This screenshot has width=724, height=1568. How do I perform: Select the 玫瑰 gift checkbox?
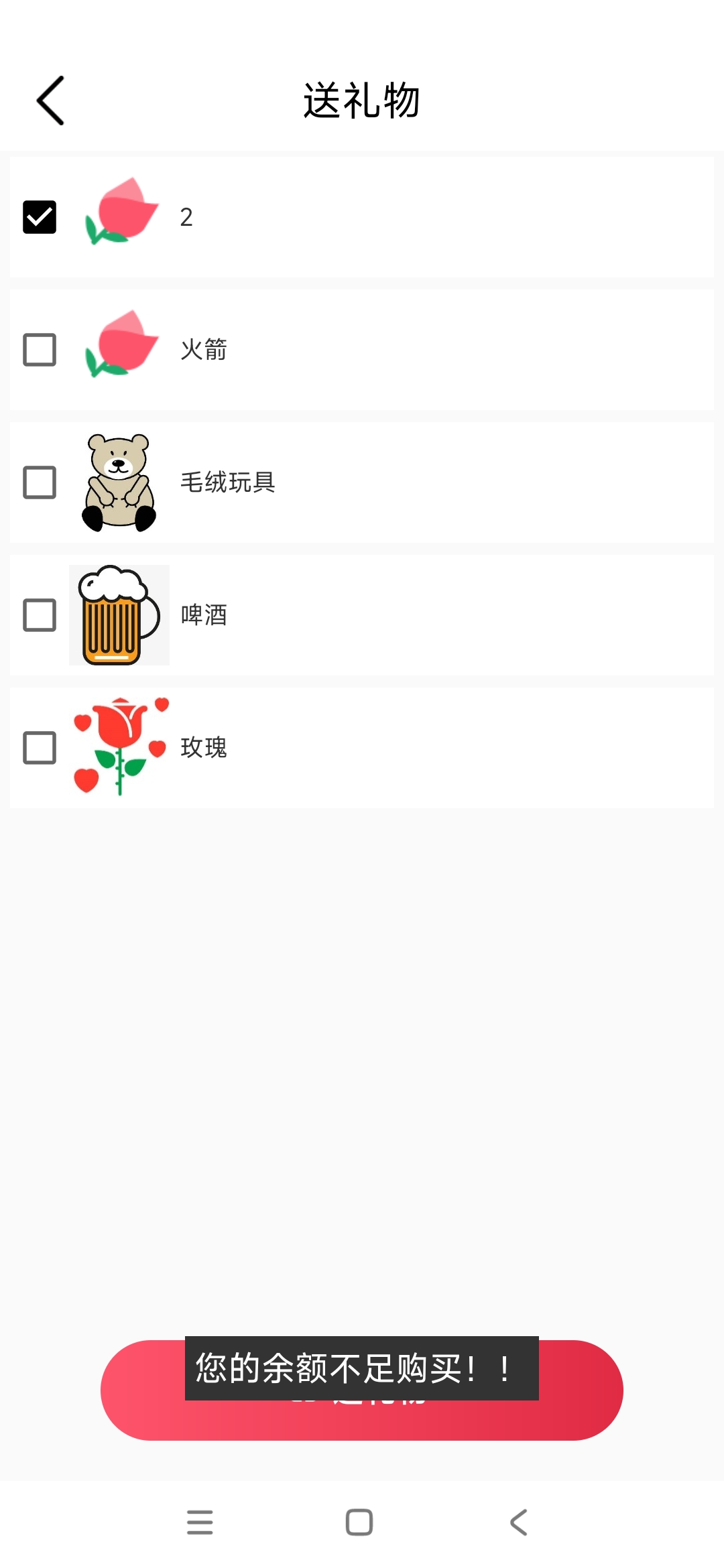pyautogui.click(x=40, y=748)
